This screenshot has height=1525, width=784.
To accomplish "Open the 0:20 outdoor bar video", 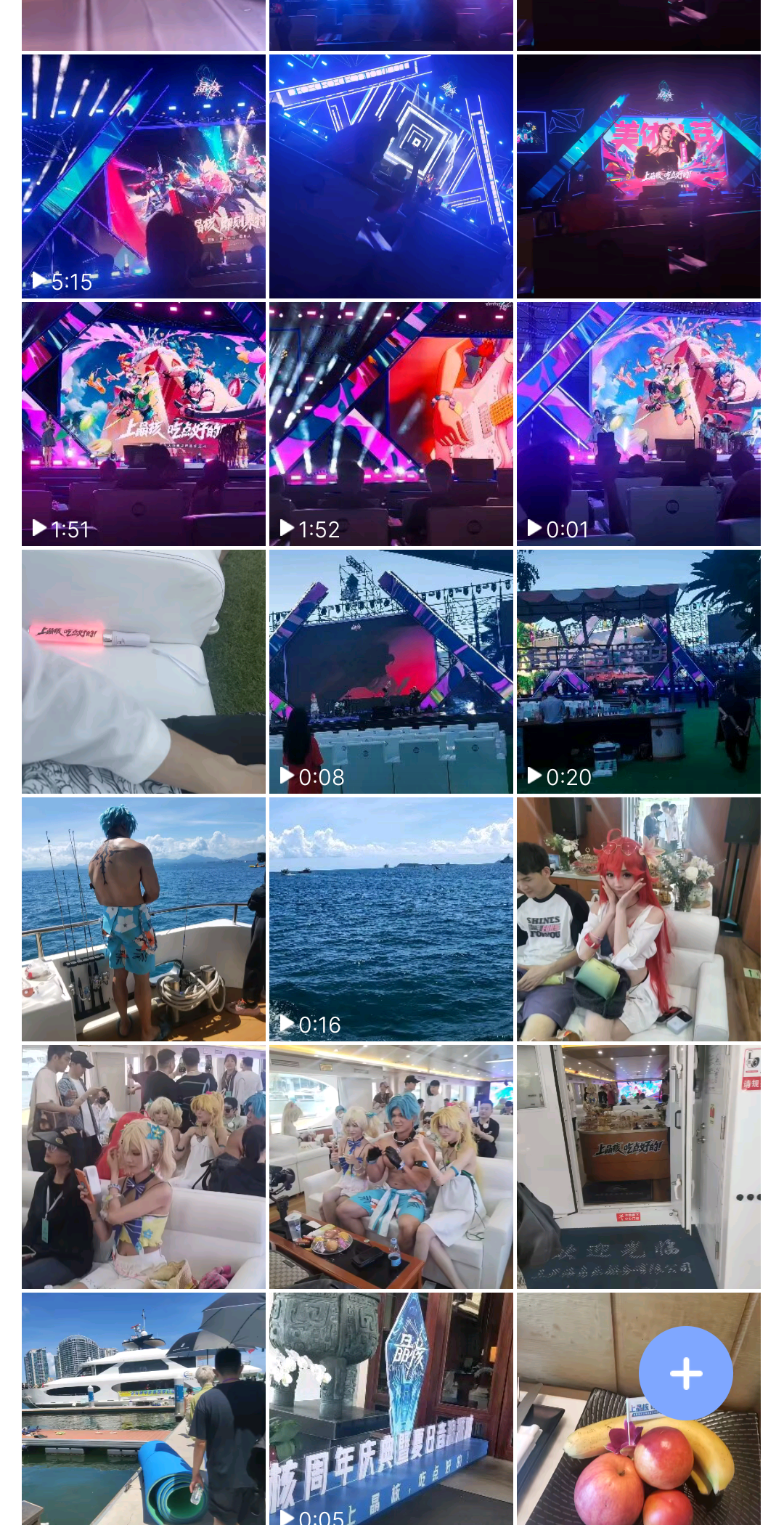I will (x=639, y=672).
